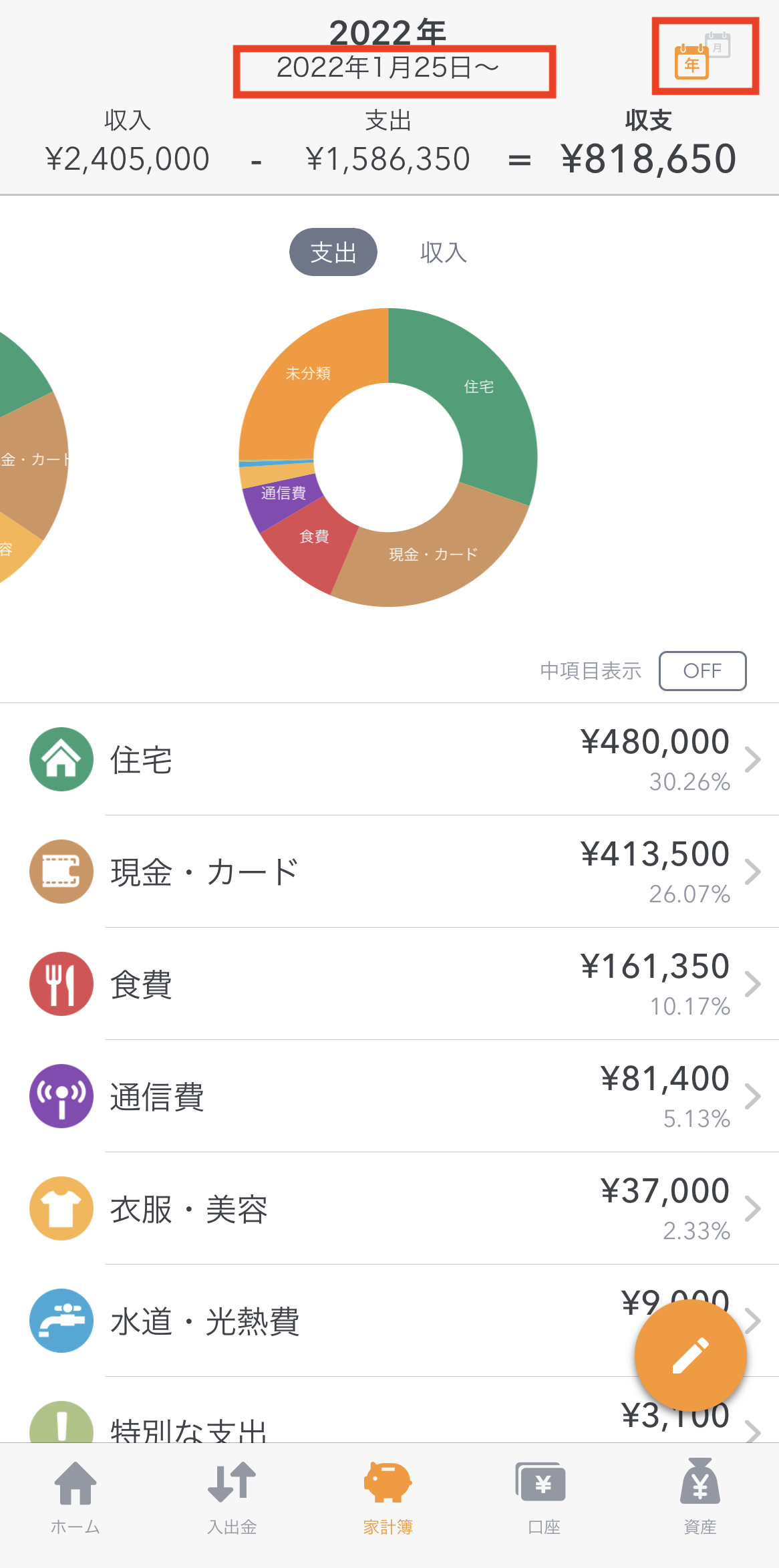Switch to the 収入 segment
The height and width of the screenshot is (1568, 779).
click(x=443, y=253)
